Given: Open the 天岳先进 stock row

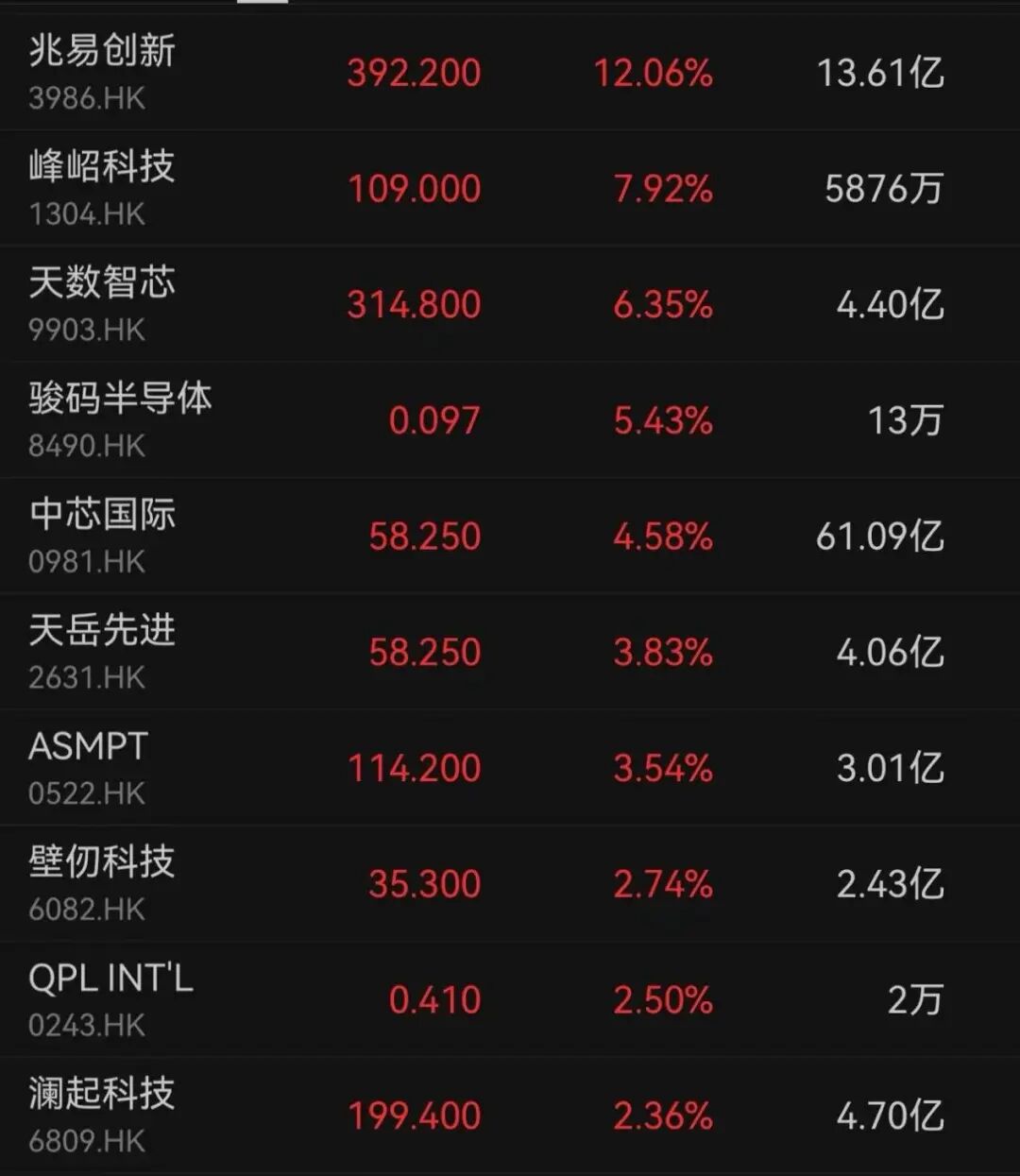Looking at the screenshot, I should coord(100,632).
